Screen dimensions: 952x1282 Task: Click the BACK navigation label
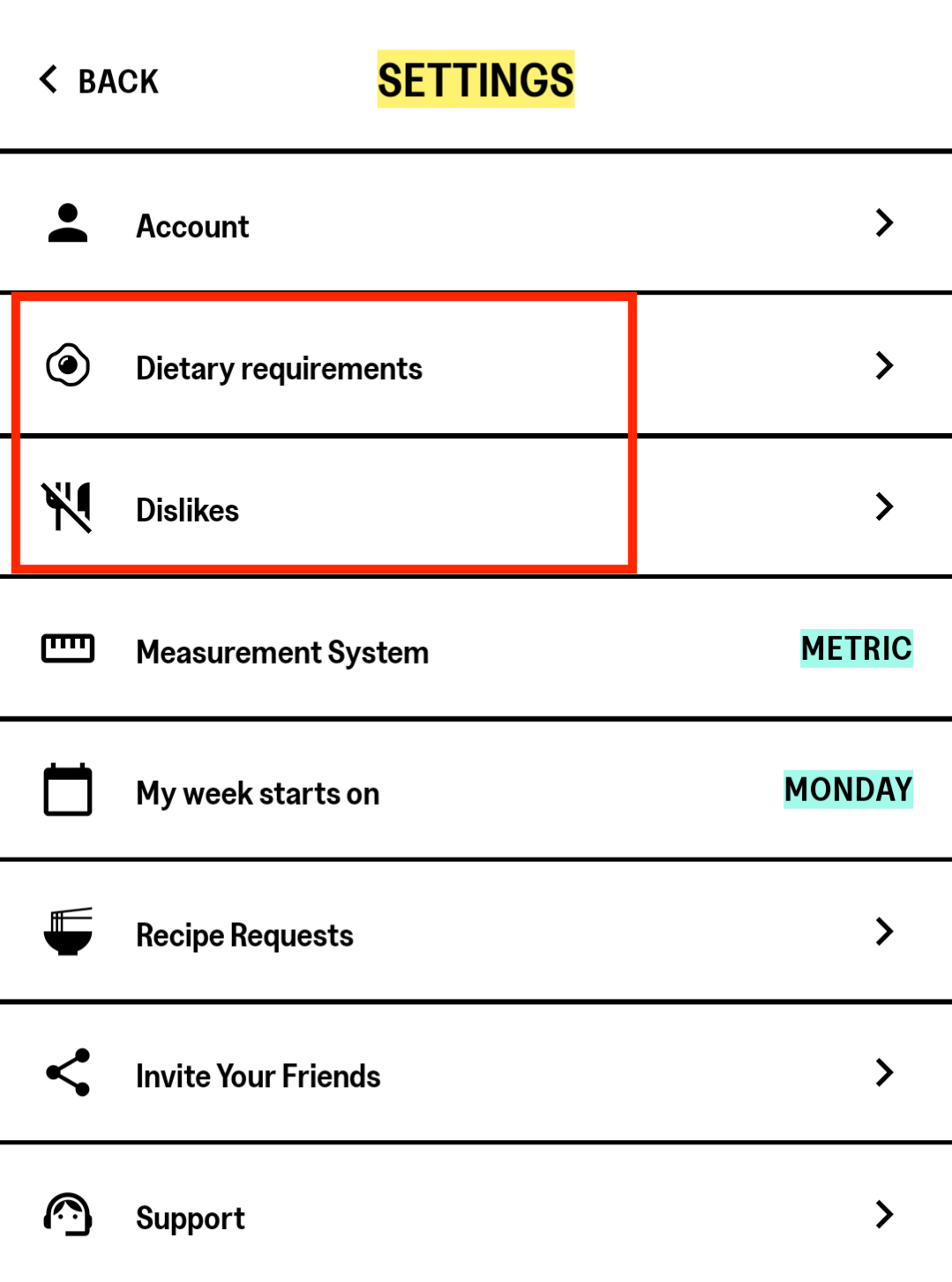point(118,80)
